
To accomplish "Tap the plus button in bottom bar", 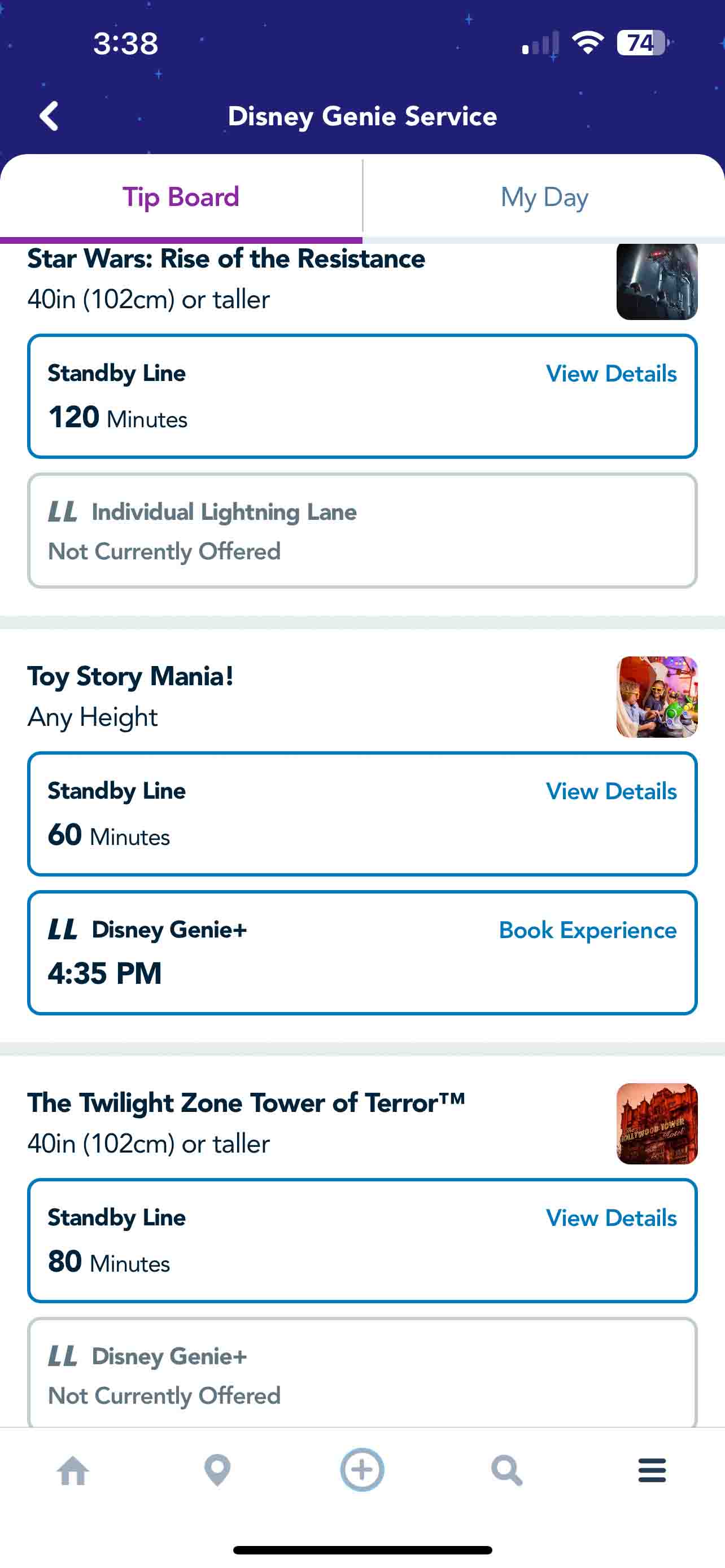I will pyautogui.click(x=362, y=1469).
